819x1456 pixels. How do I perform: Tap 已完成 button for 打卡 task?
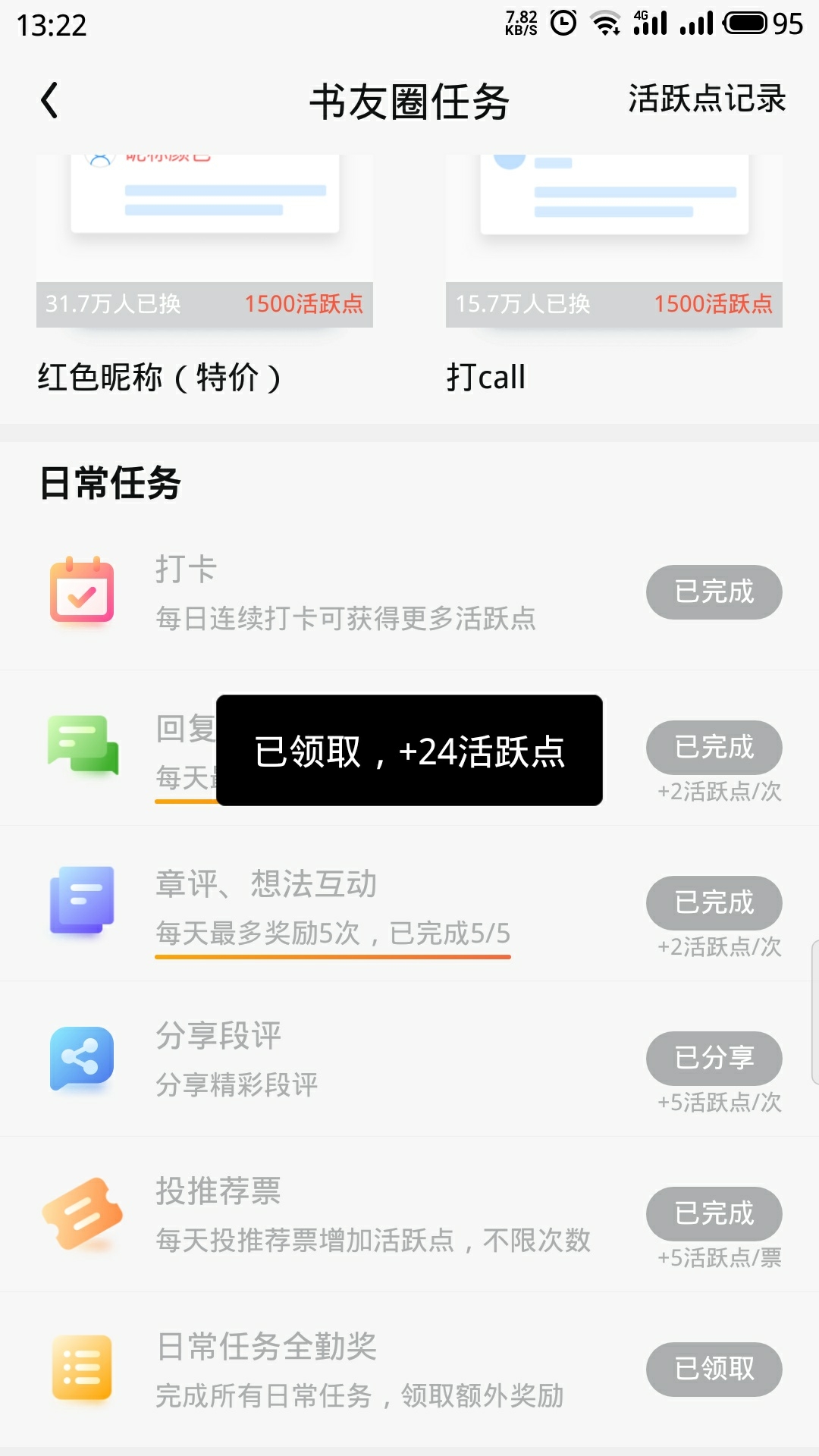click(714, 592)
